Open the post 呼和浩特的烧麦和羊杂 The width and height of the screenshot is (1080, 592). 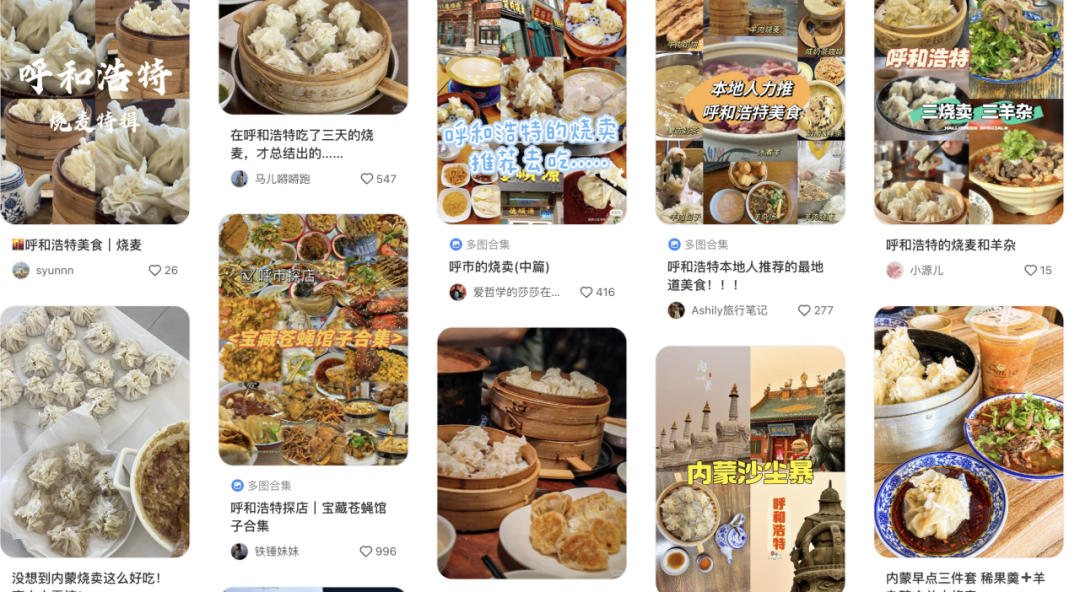(x=951, y=245)
